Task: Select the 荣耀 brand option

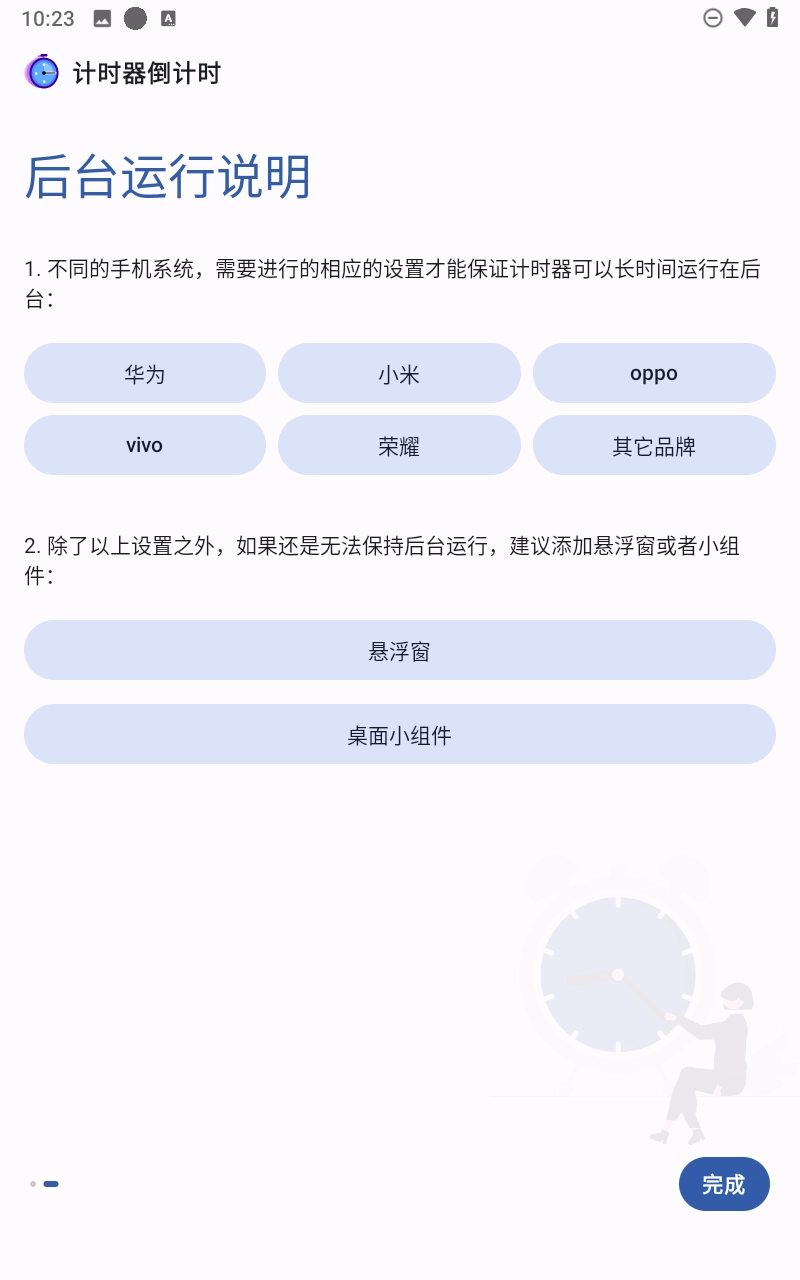Action: click(x=399, y=445)
